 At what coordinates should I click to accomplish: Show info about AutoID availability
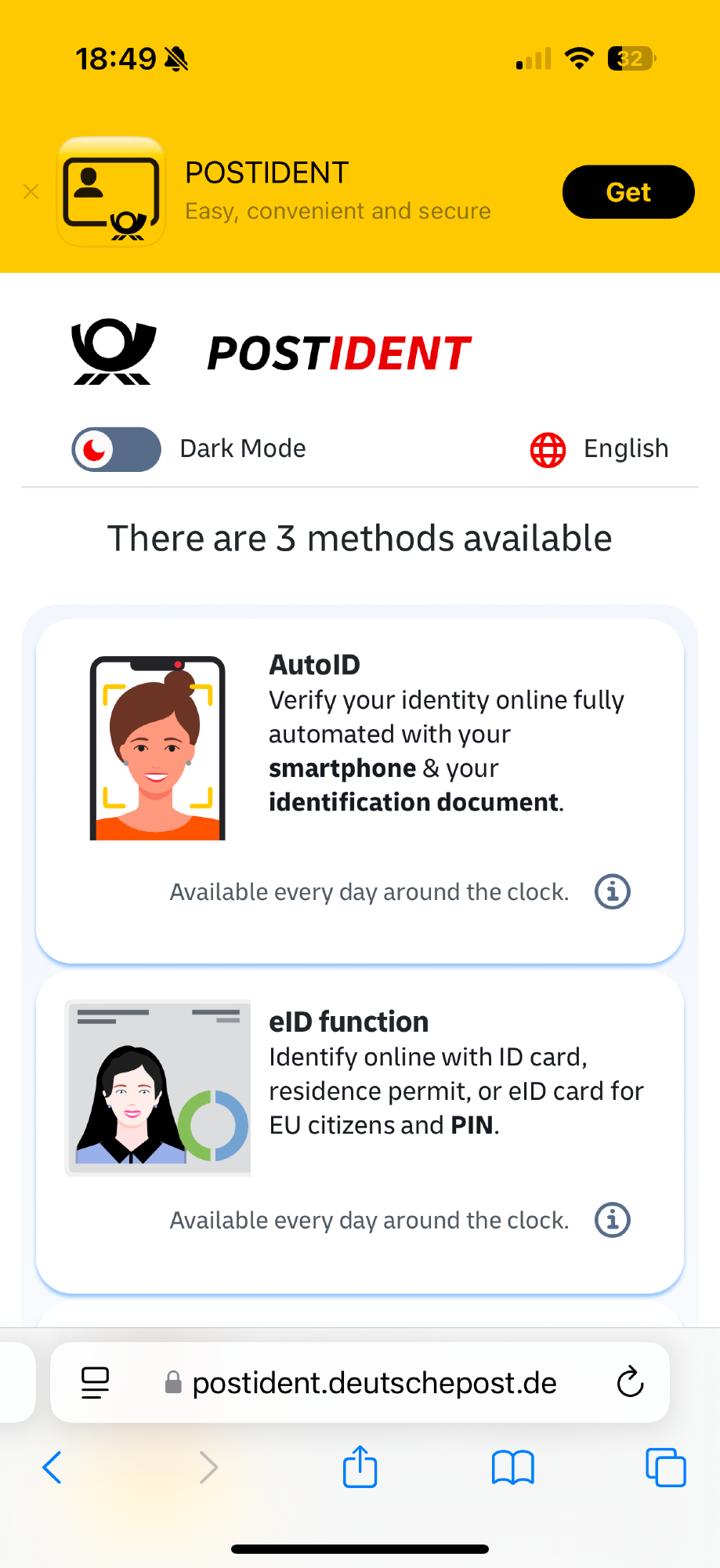click(x=612, y=891)
